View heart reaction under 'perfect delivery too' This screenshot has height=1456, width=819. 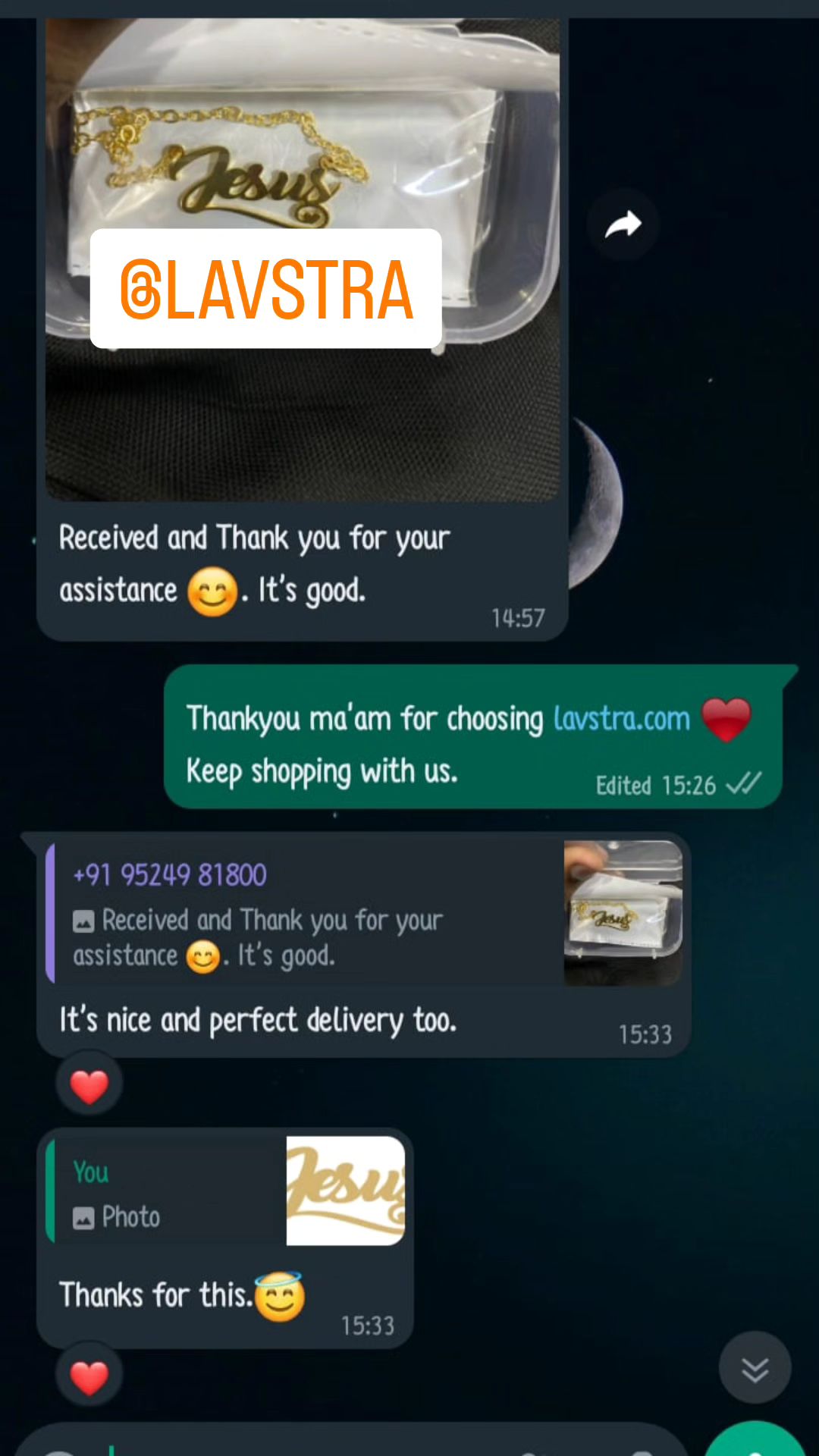click(x=89, y=1085)
